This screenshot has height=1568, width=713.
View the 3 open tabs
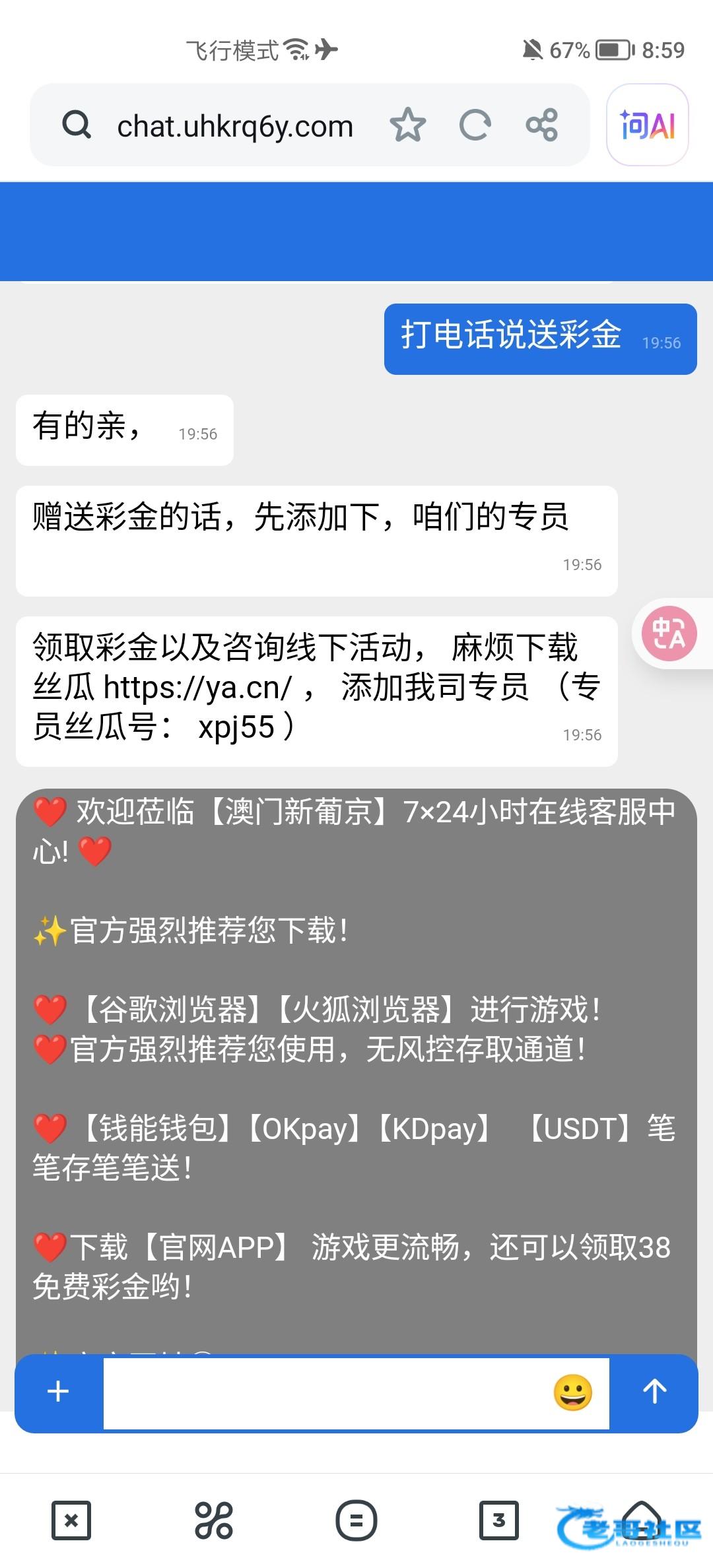coord(498,1520)
